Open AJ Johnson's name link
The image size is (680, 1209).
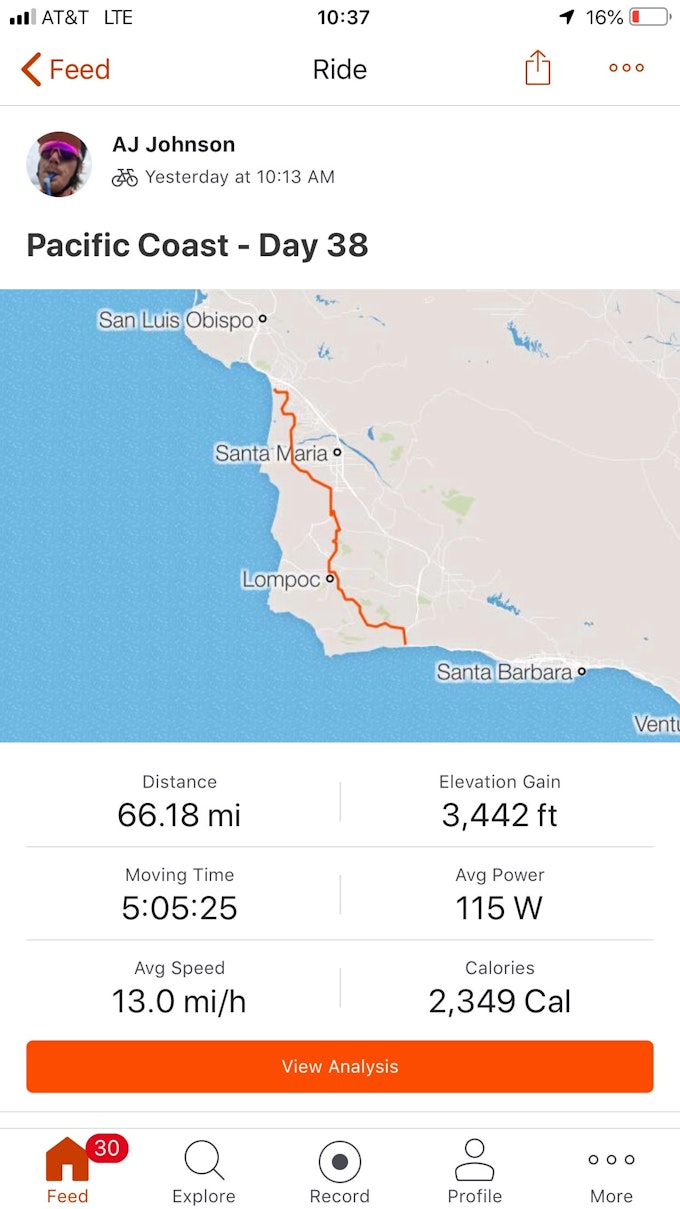[x=174, y=144]
